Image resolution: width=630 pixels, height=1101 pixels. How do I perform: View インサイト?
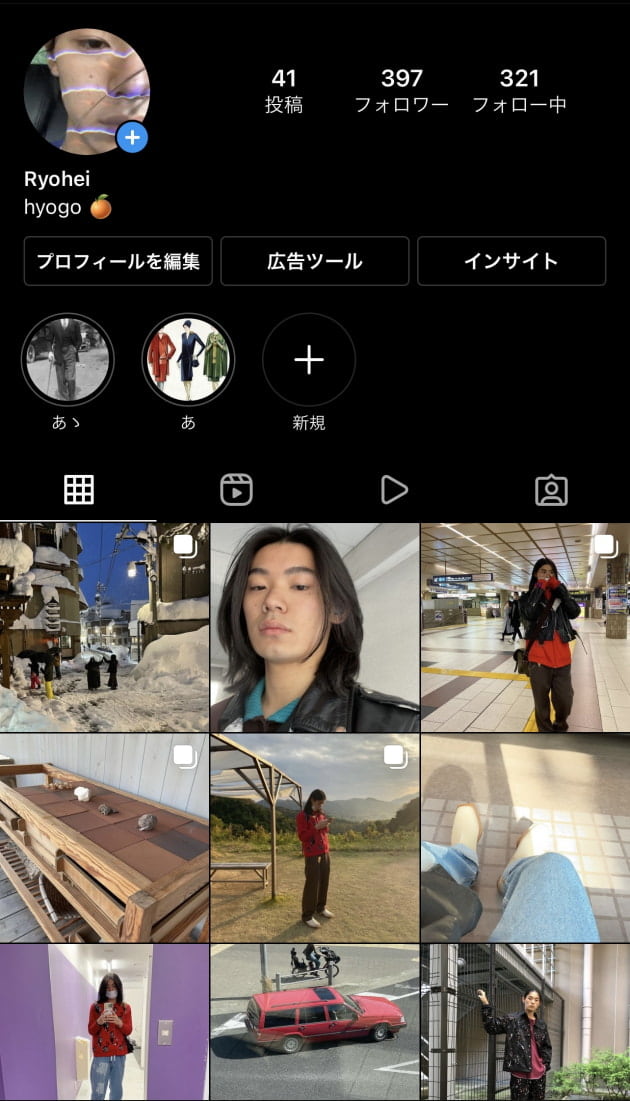(511, 261)
